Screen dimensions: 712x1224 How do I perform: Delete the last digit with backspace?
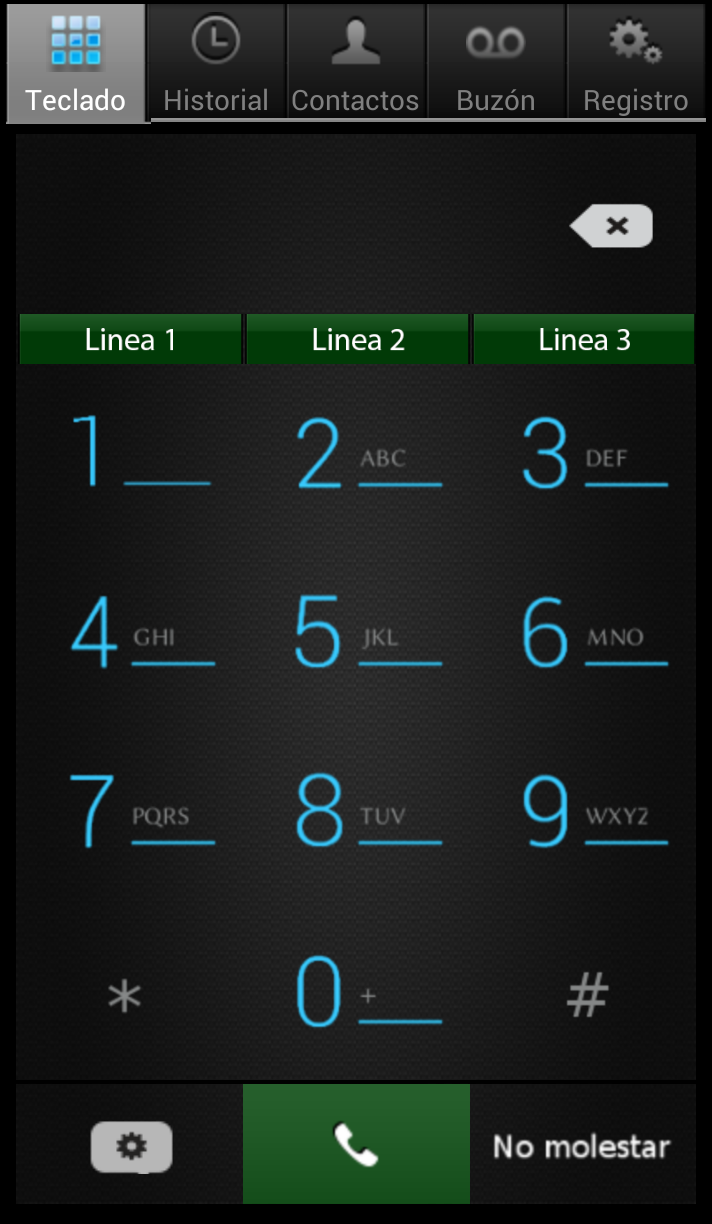612,226
